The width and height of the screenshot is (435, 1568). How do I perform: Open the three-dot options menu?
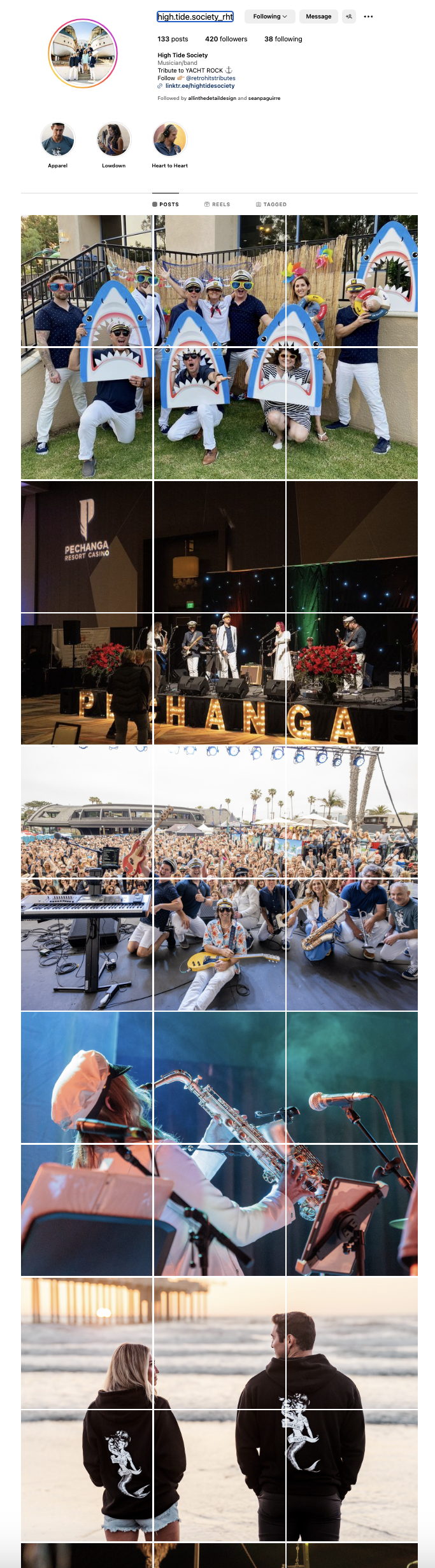click(x=368, y=17)
